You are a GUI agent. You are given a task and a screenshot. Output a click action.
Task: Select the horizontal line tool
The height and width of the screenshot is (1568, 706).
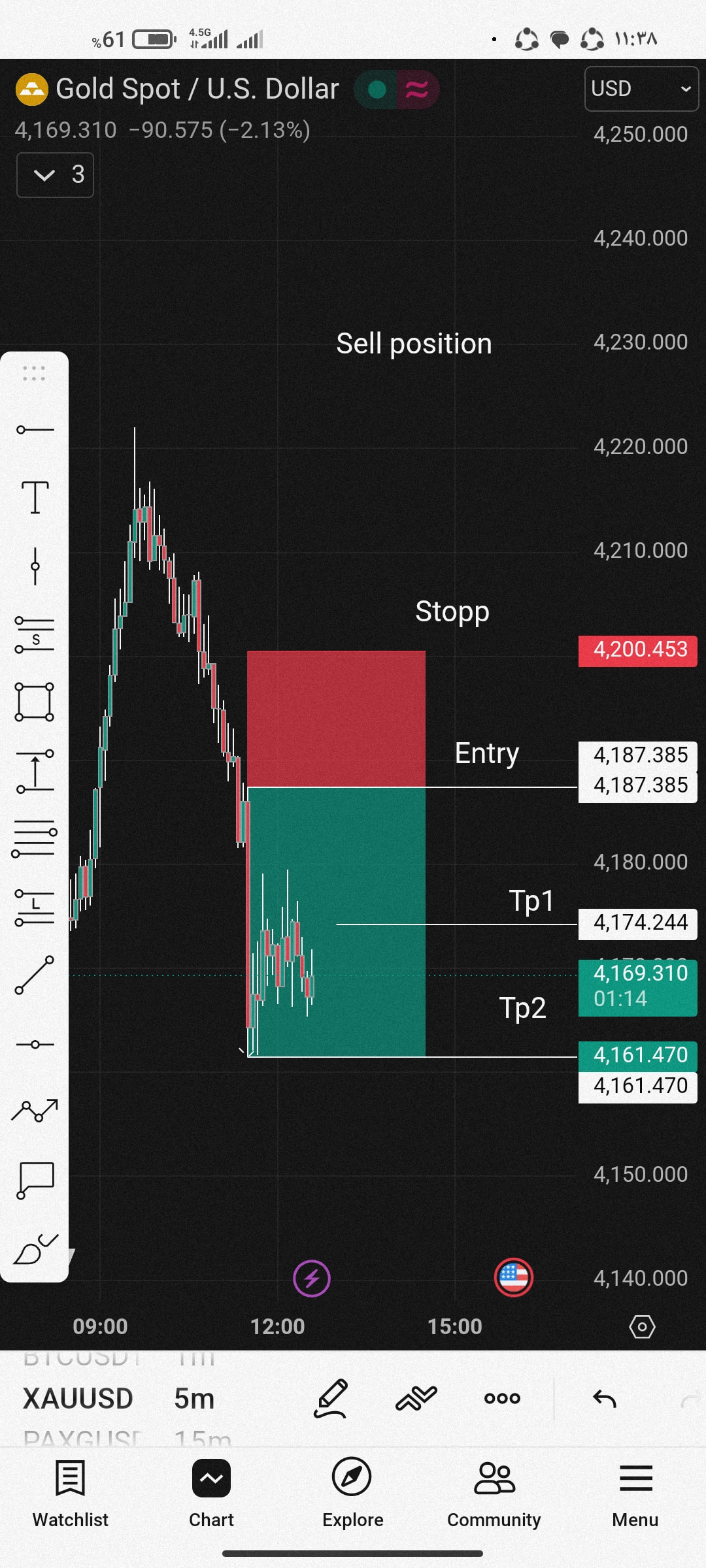[x=35, y=1044]
